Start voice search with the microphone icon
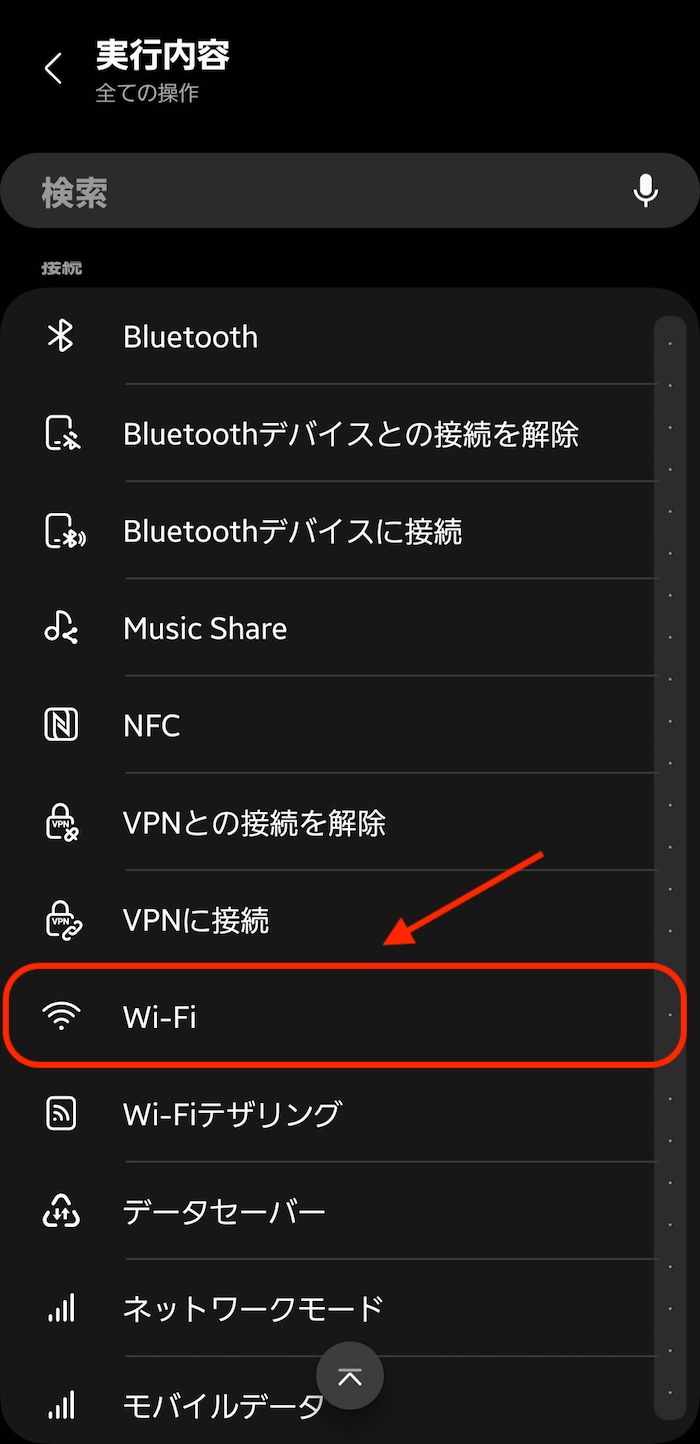 646,191
